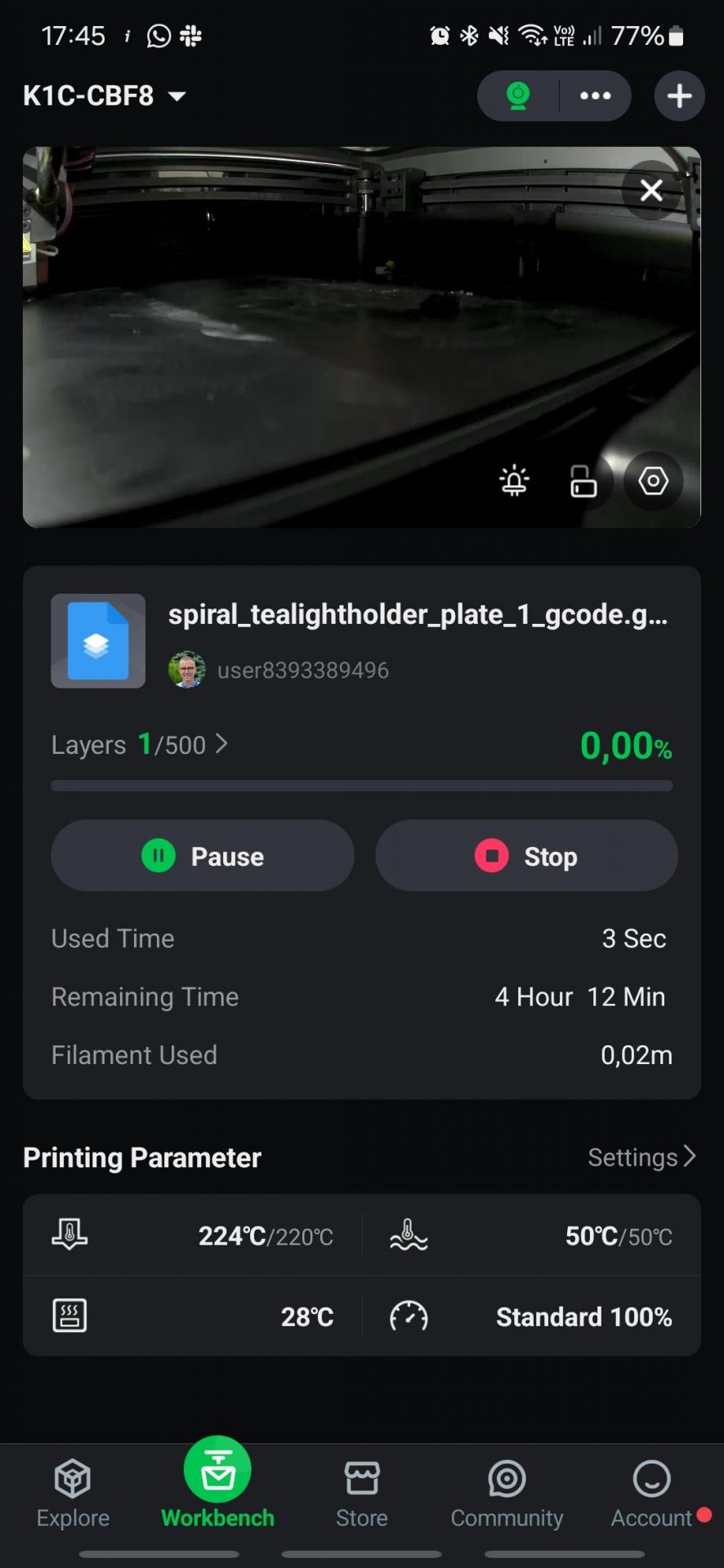Go to the Account tab

tap(651, 1494)
